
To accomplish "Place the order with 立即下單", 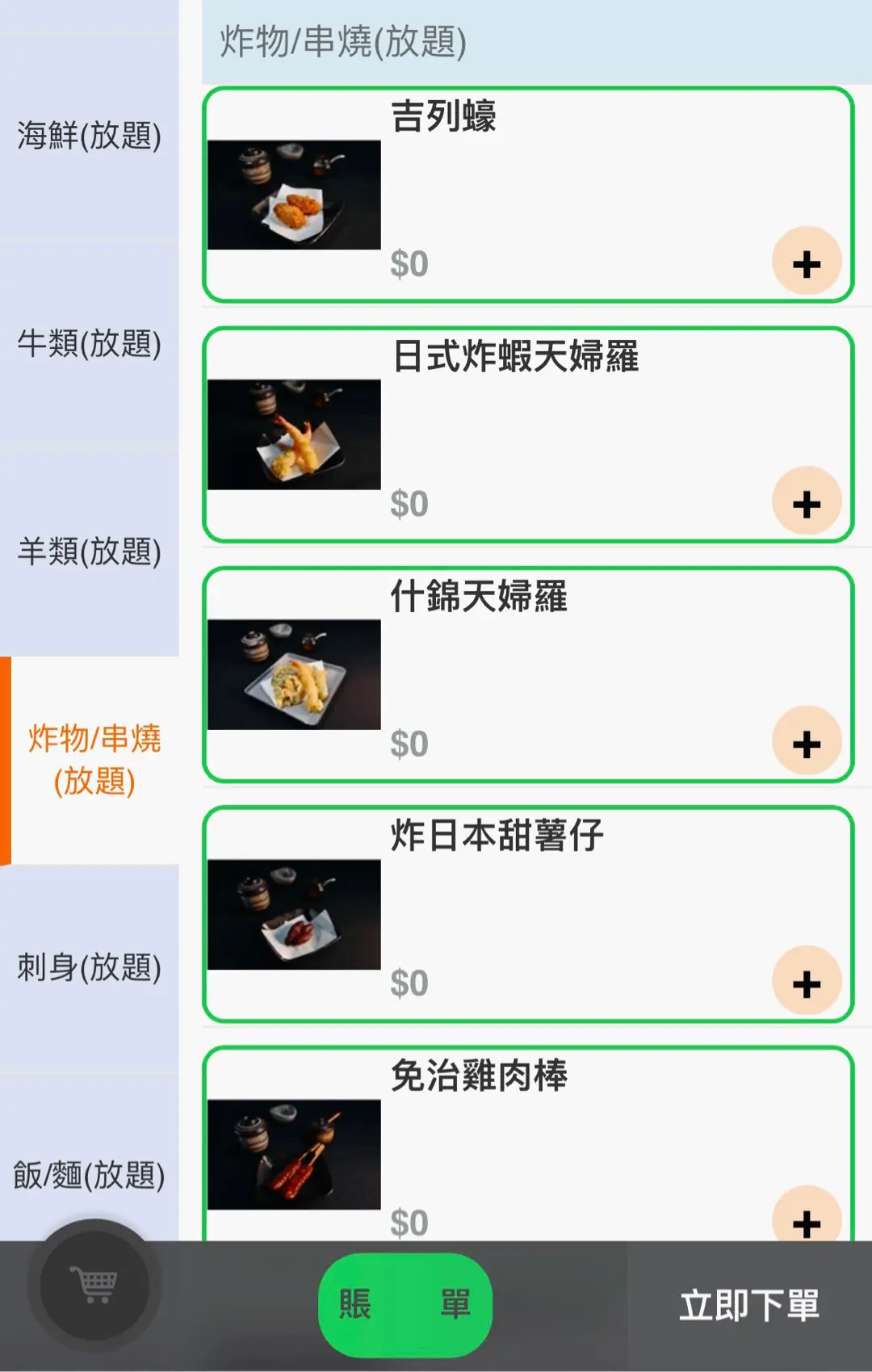I will click(749, 1305).
